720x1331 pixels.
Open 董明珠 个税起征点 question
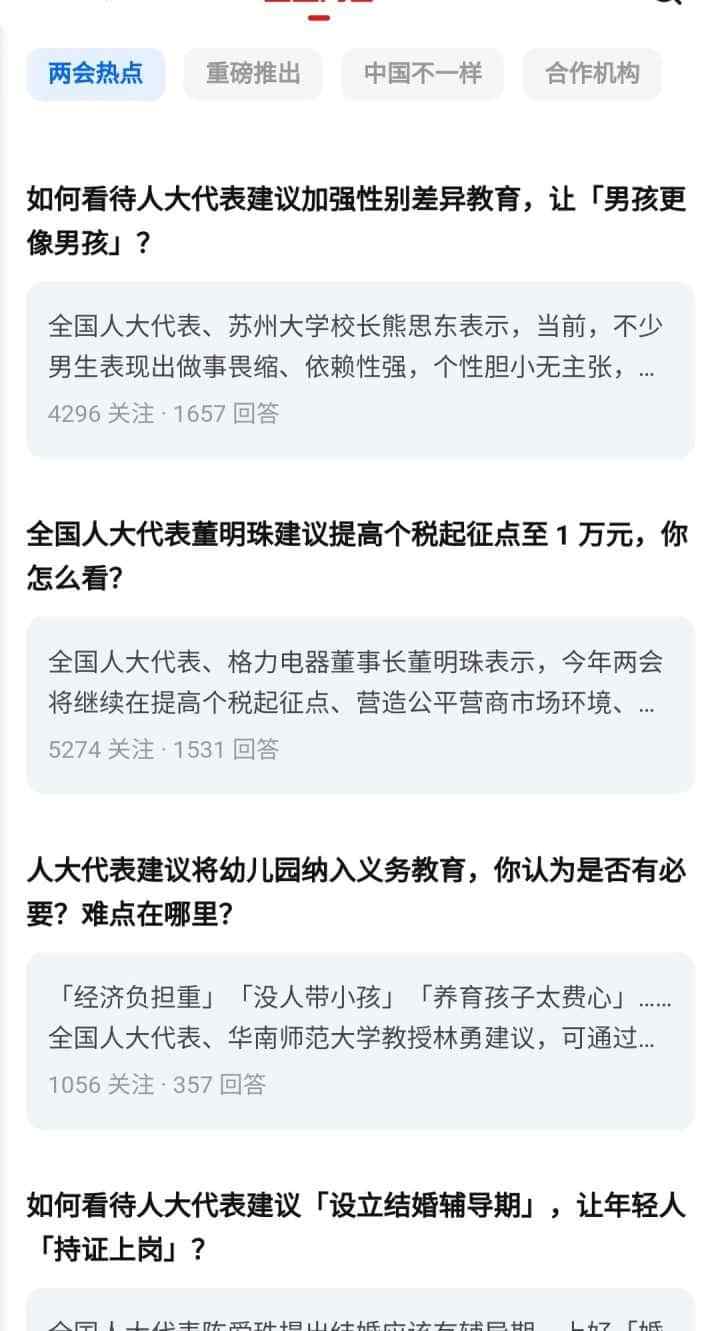pyautogui.click(x=357, y=556)
